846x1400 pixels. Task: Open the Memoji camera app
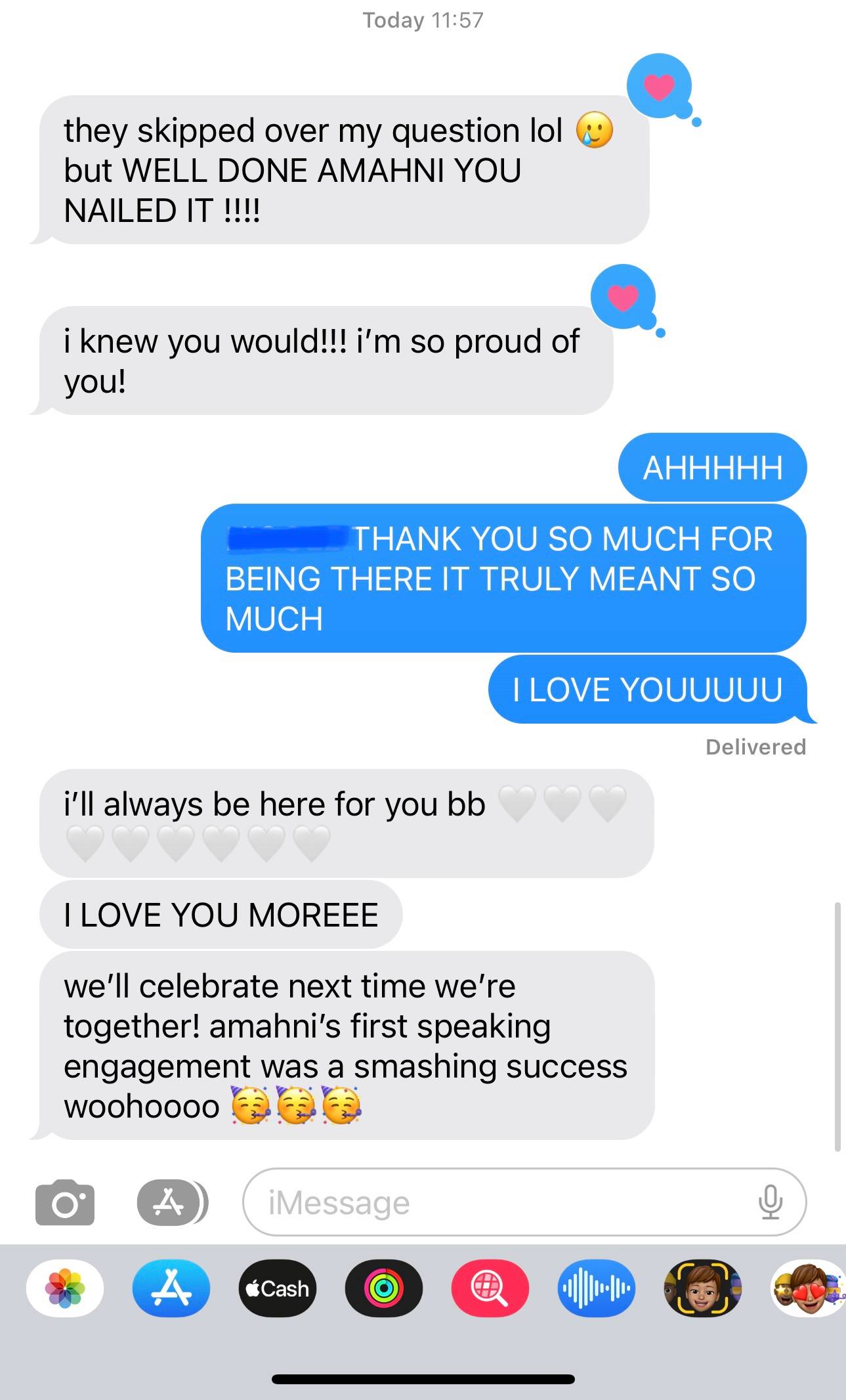pos(702,1289)
